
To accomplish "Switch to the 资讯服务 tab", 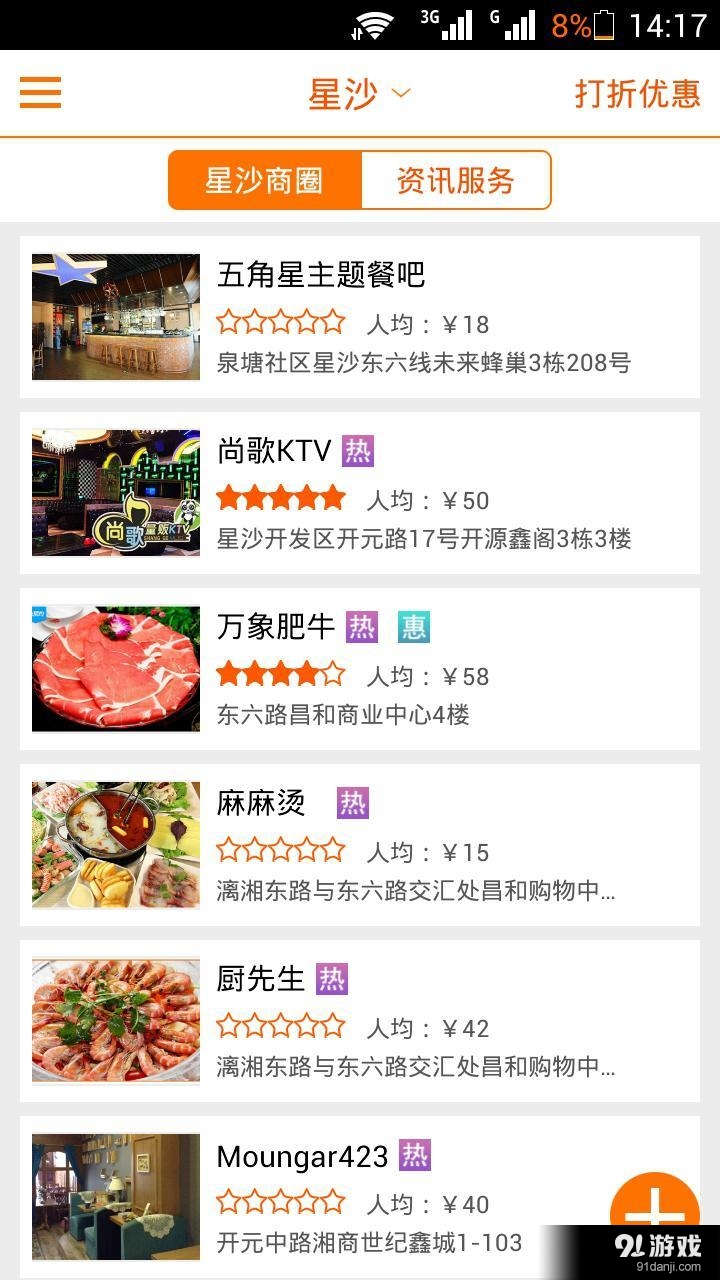I will 455,180.
